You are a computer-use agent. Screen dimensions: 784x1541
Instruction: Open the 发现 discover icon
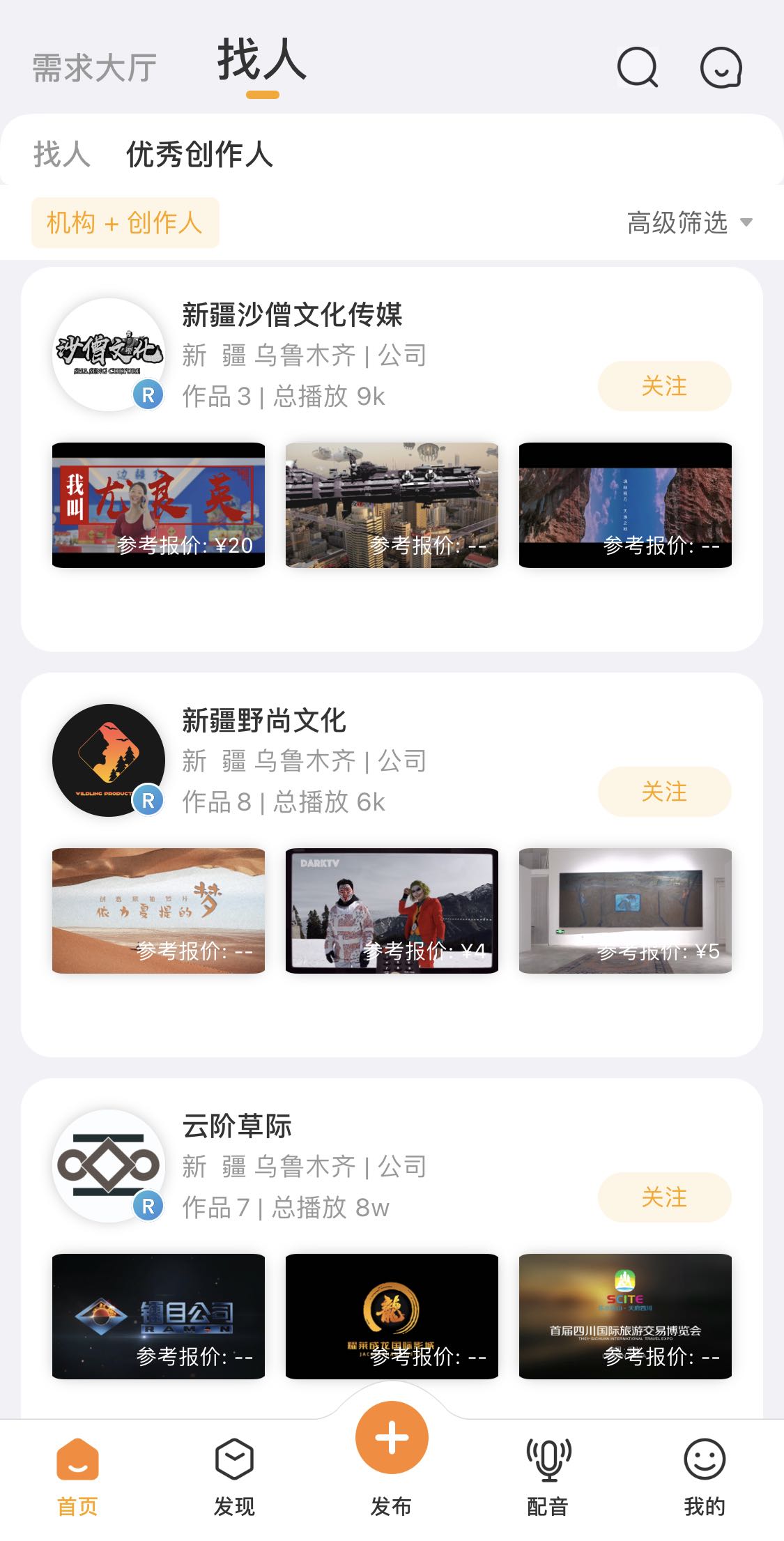click(x=234, y=1459)
